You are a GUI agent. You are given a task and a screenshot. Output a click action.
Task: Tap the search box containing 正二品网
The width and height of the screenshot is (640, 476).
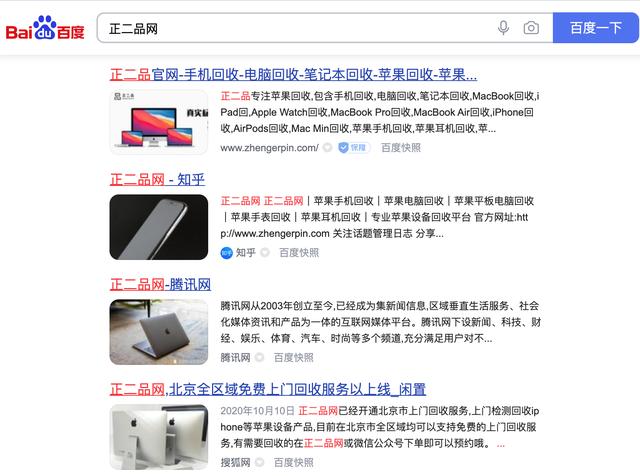point(290,28)
